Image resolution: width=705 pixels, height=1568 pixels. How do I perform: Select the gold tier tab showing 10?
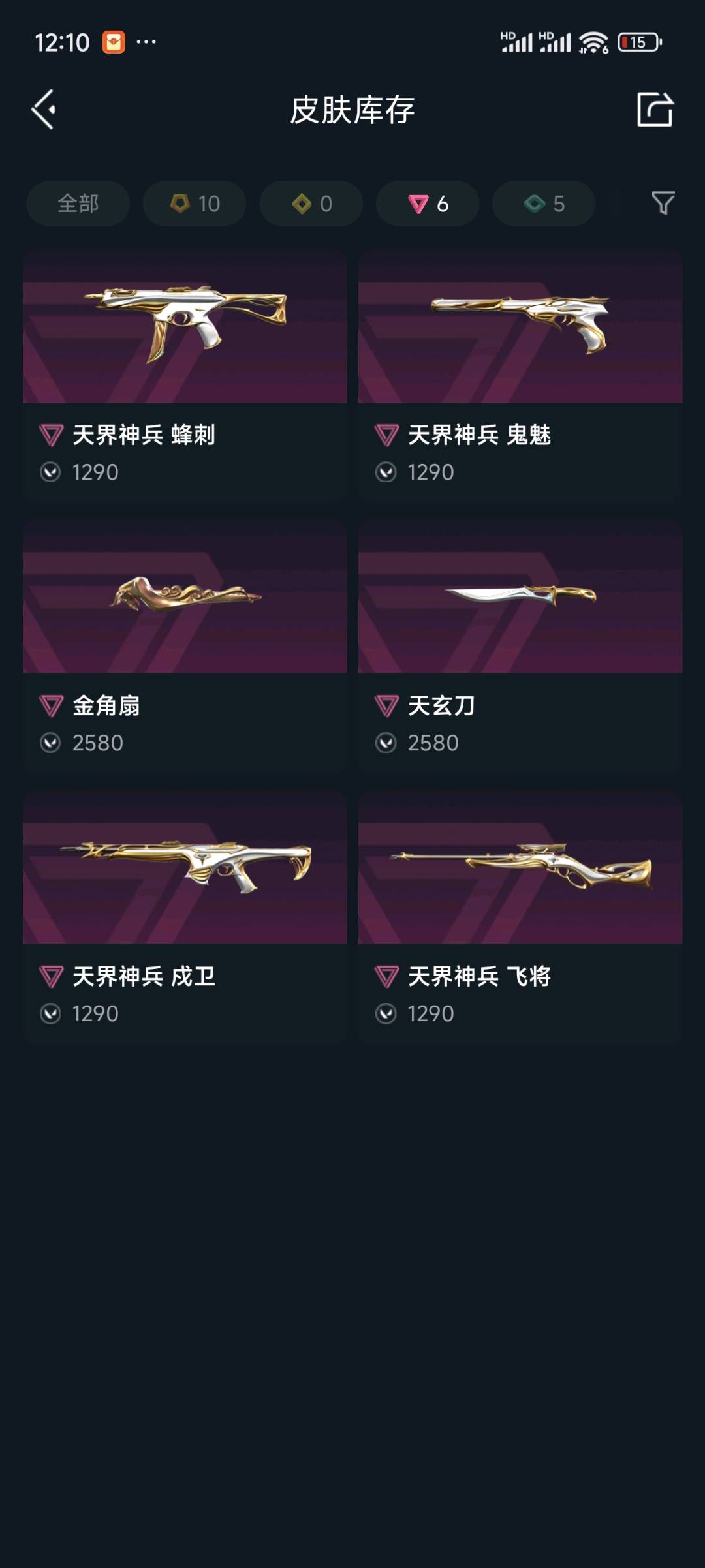(195, 204)
